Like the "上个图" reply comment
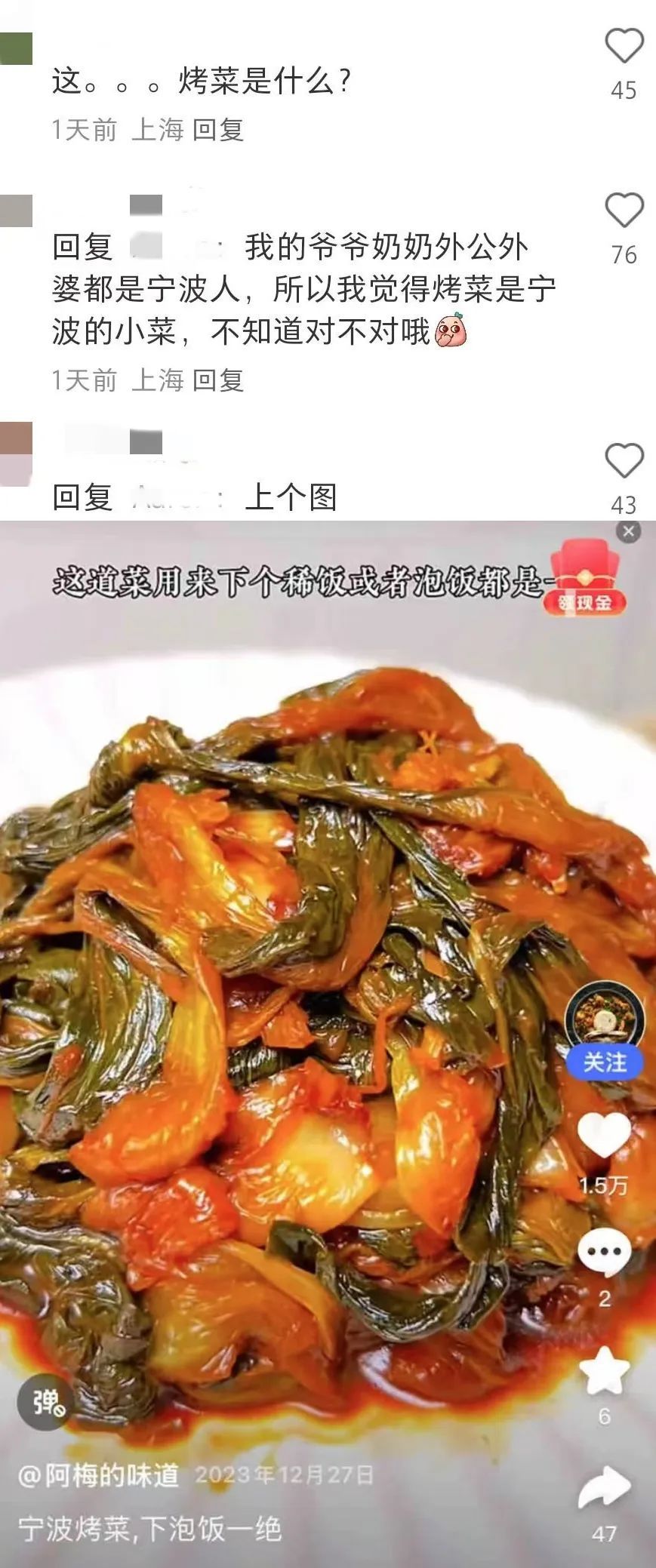 point(624,461)
